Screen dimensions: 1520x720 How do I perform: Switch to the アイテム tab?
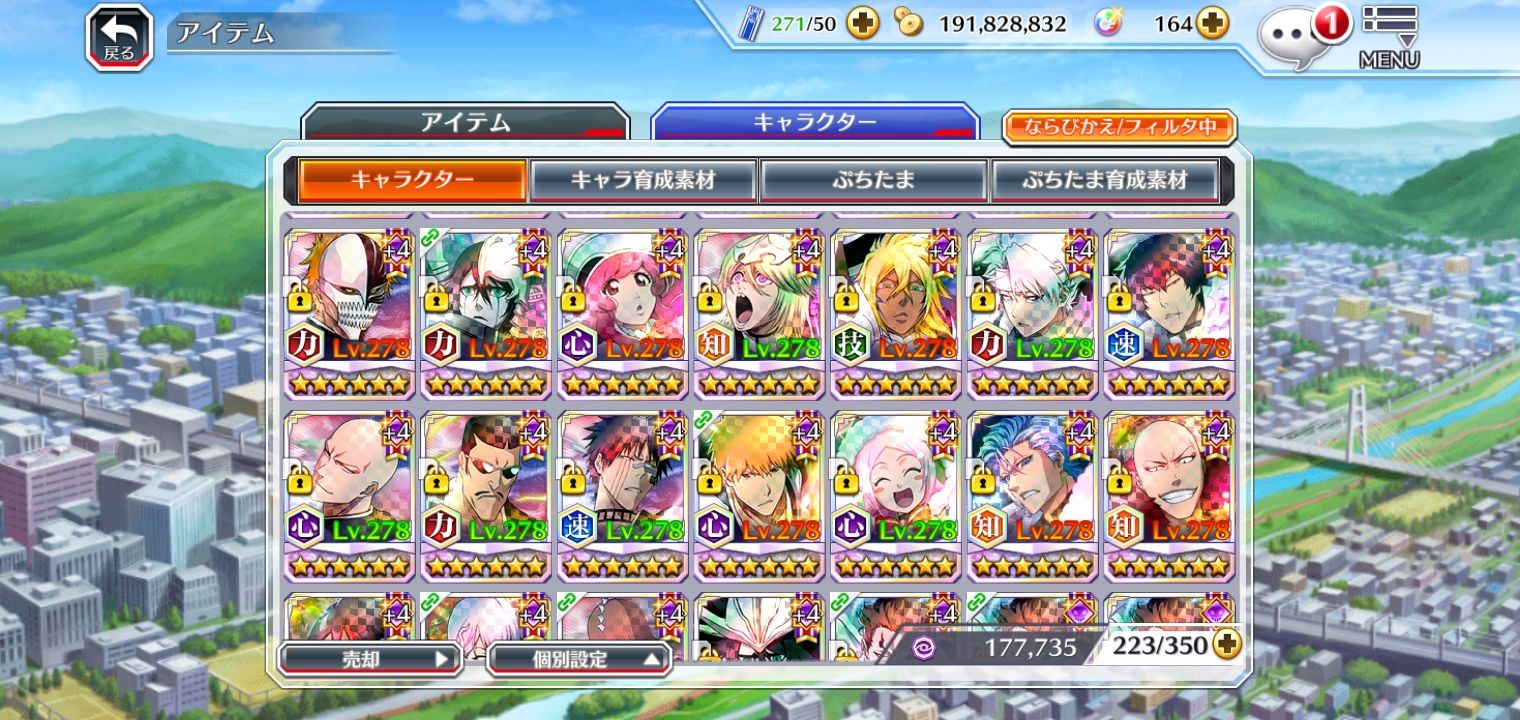point(465,123)
